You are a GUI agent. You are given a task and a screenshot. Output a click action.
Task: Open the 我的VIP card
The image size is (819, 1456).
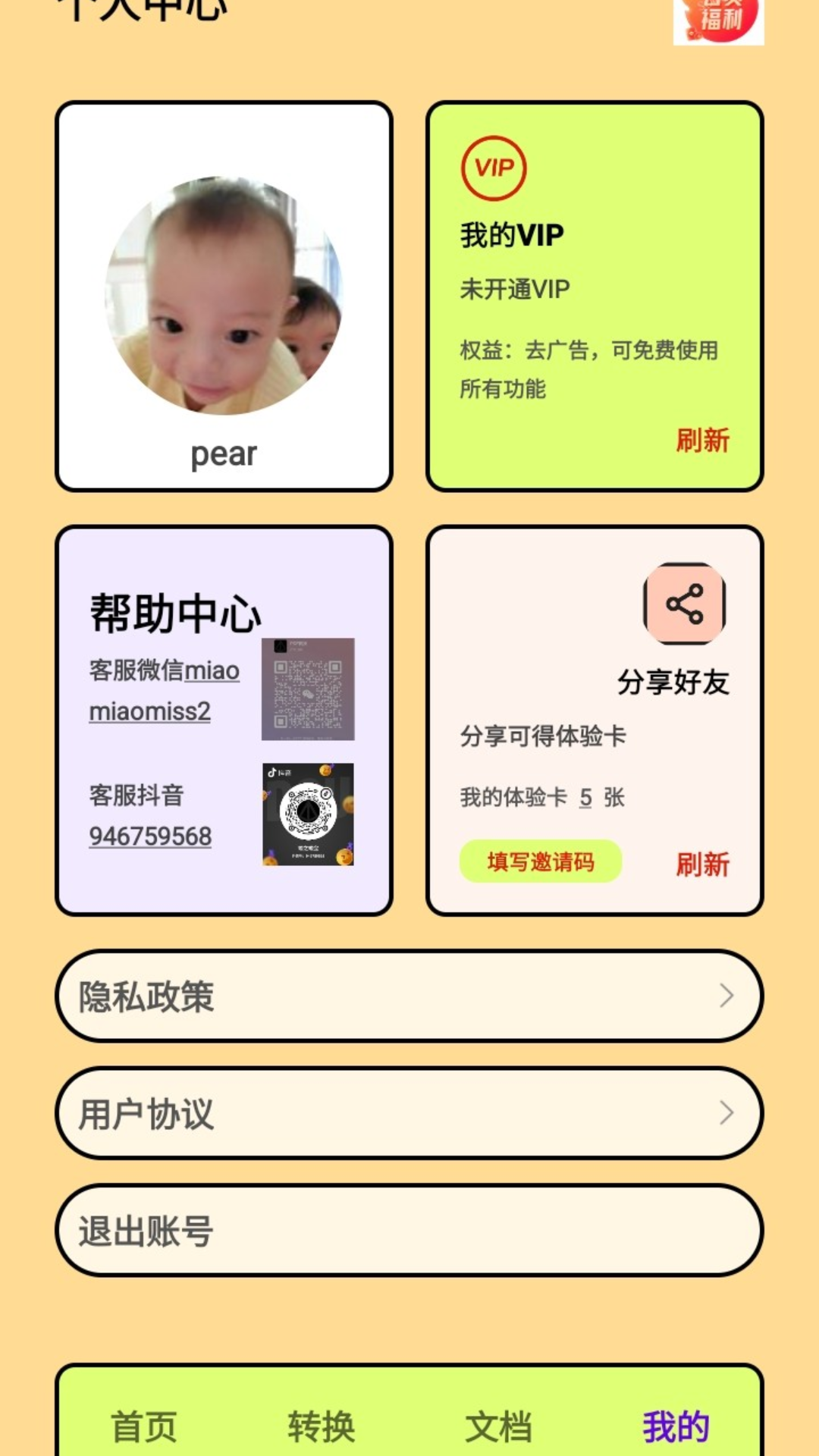point(513,235)
